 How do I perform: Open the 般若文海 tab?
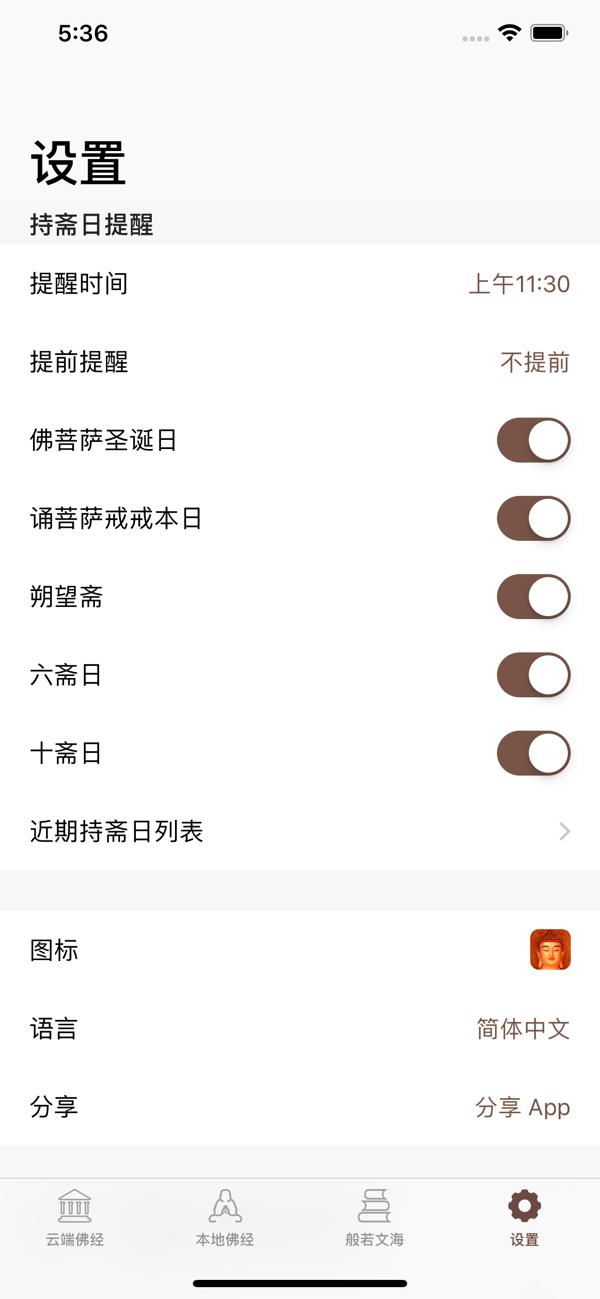375,1217
